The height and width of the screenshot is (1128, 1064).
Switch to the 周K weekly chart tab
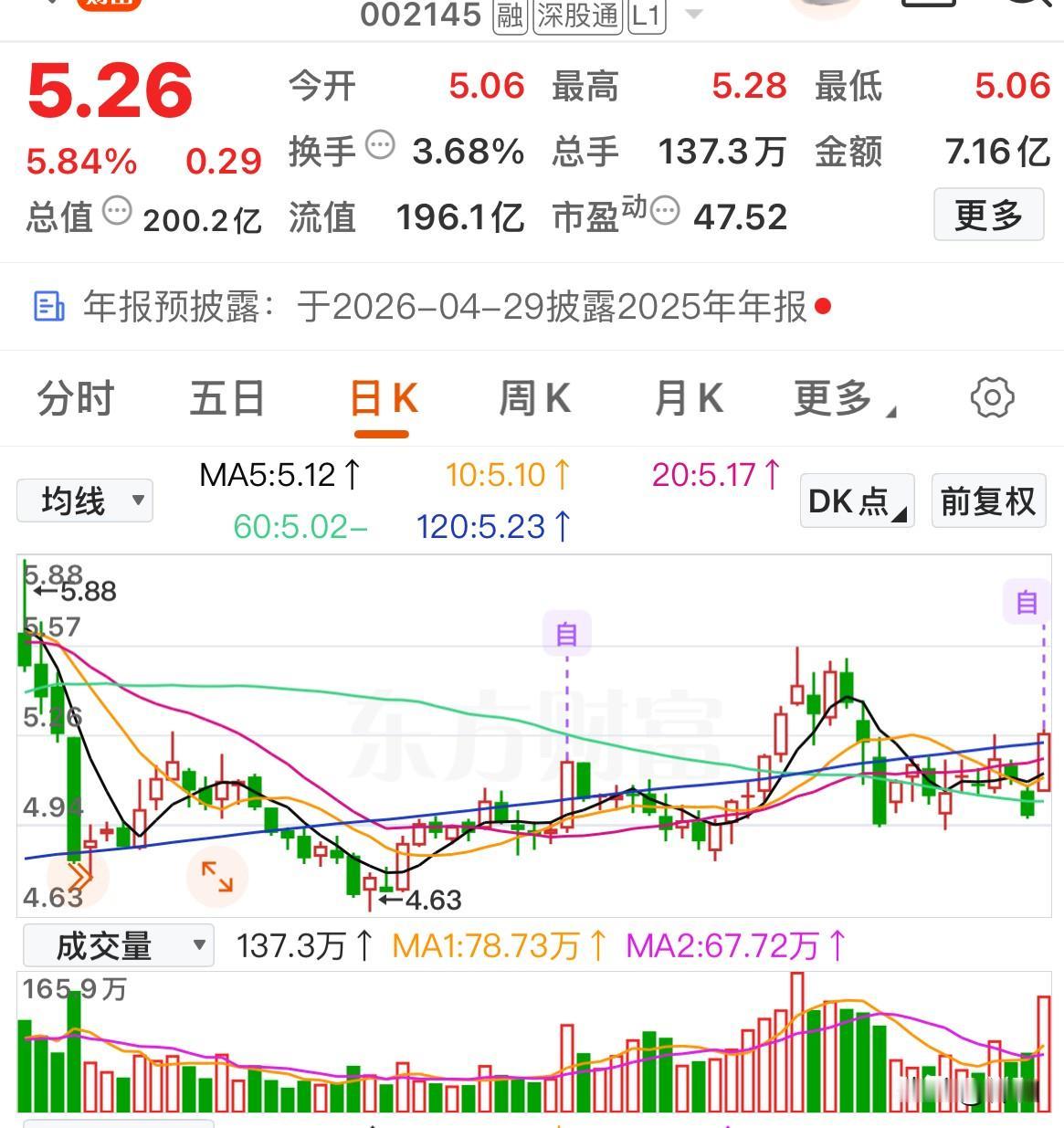(x=534, y=399)
